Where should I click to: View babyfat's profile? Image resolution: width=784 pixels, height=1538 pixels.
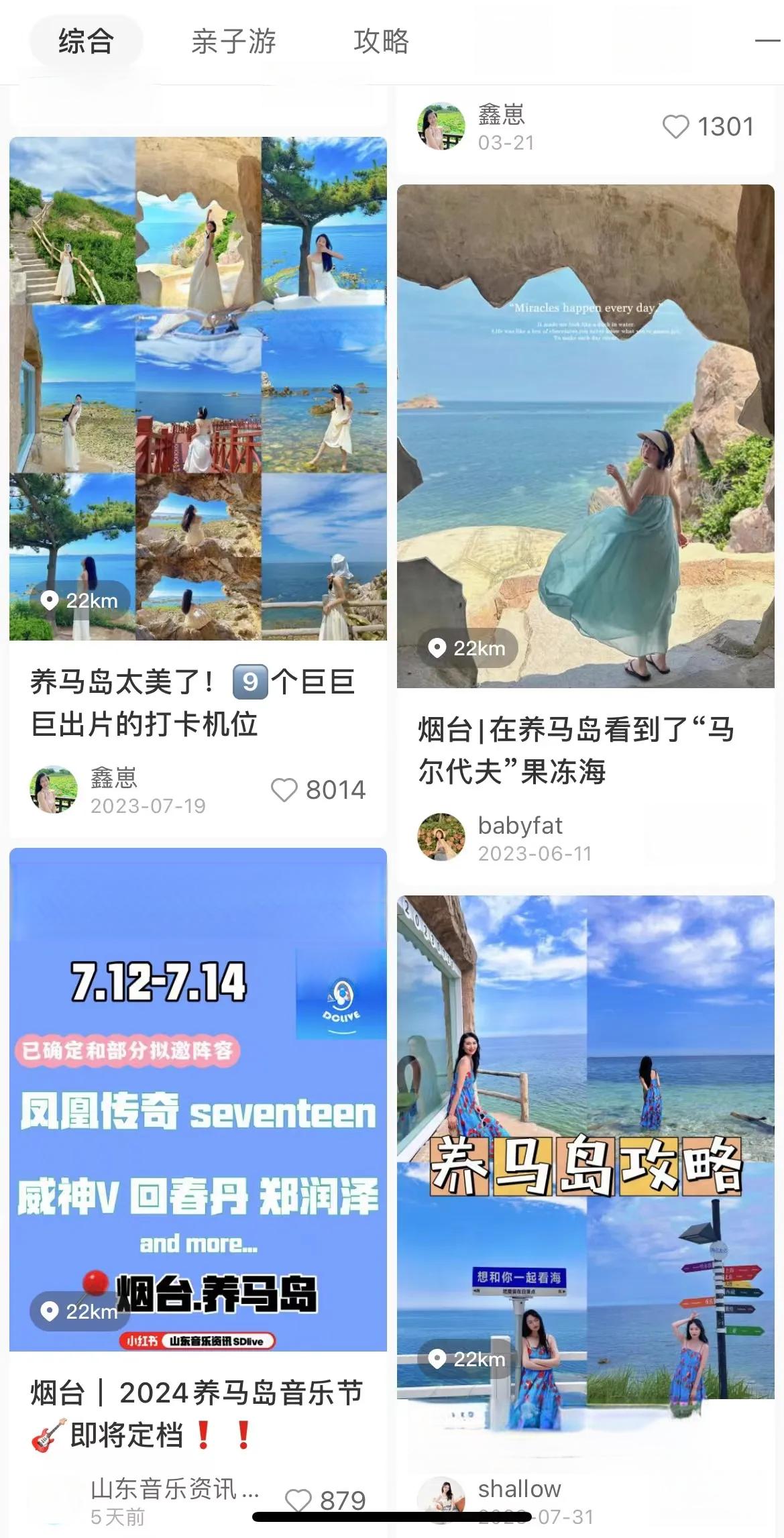click(x=441, y=837)
